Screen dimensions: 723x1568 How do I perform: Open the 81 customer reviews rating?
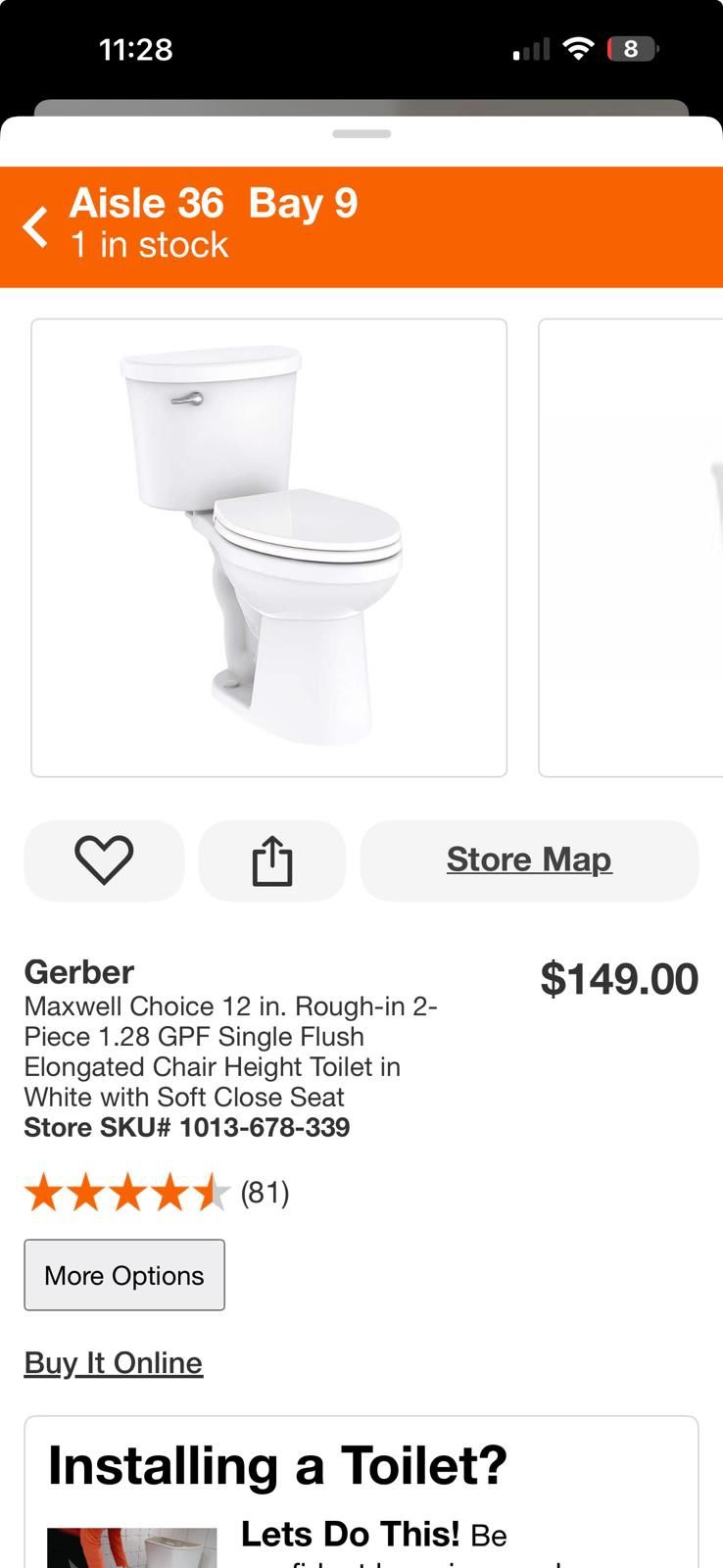157,1193
